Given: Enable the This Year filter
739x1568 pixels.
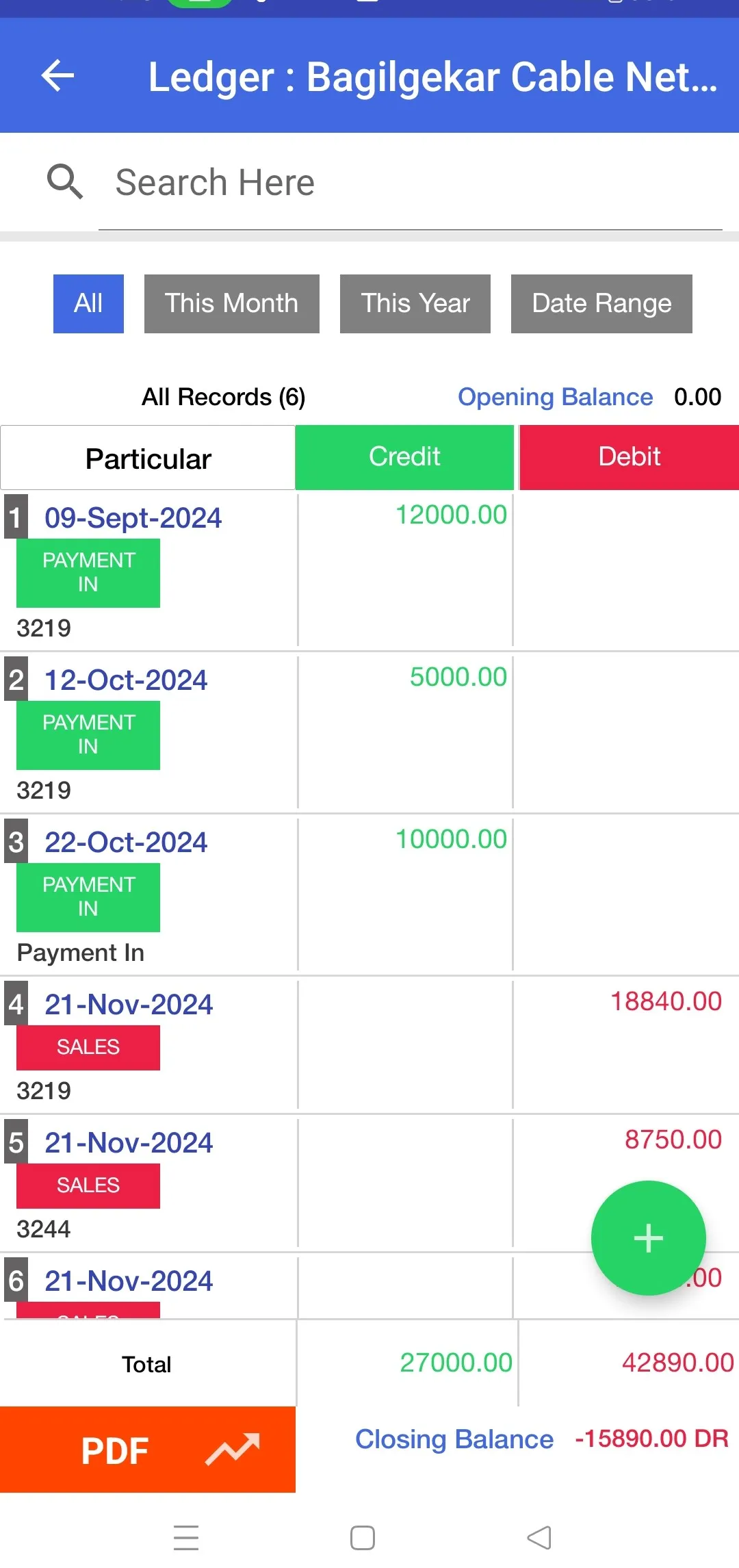Looking at the screenshot, I should pos(415,303).
